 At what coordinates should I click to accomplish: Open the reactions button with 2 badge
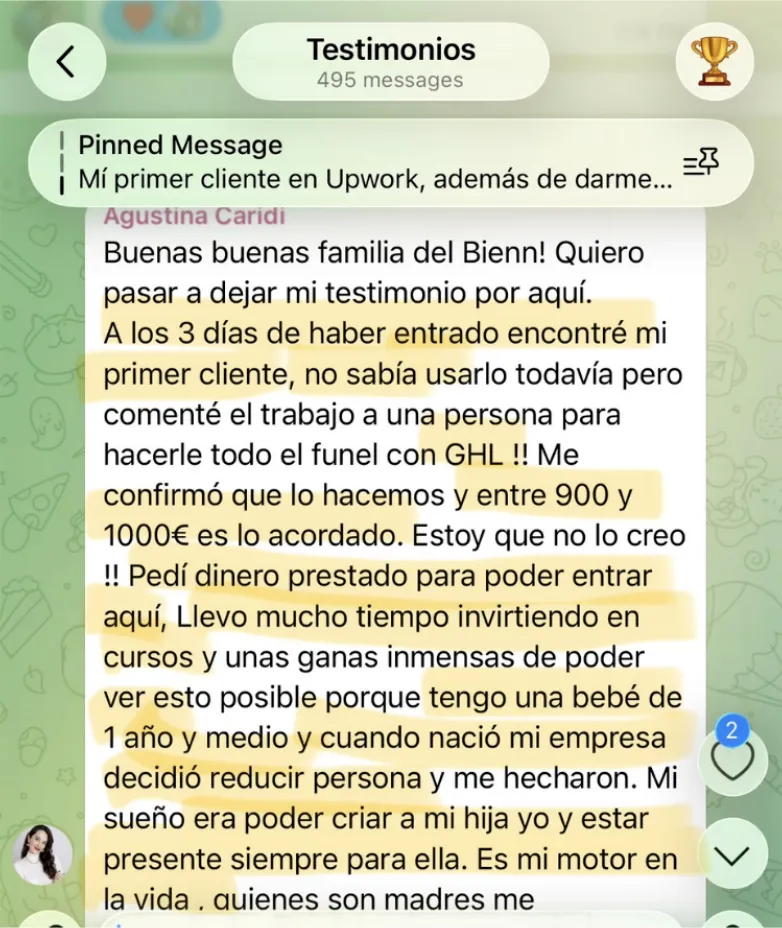click(x=732, y=759)
